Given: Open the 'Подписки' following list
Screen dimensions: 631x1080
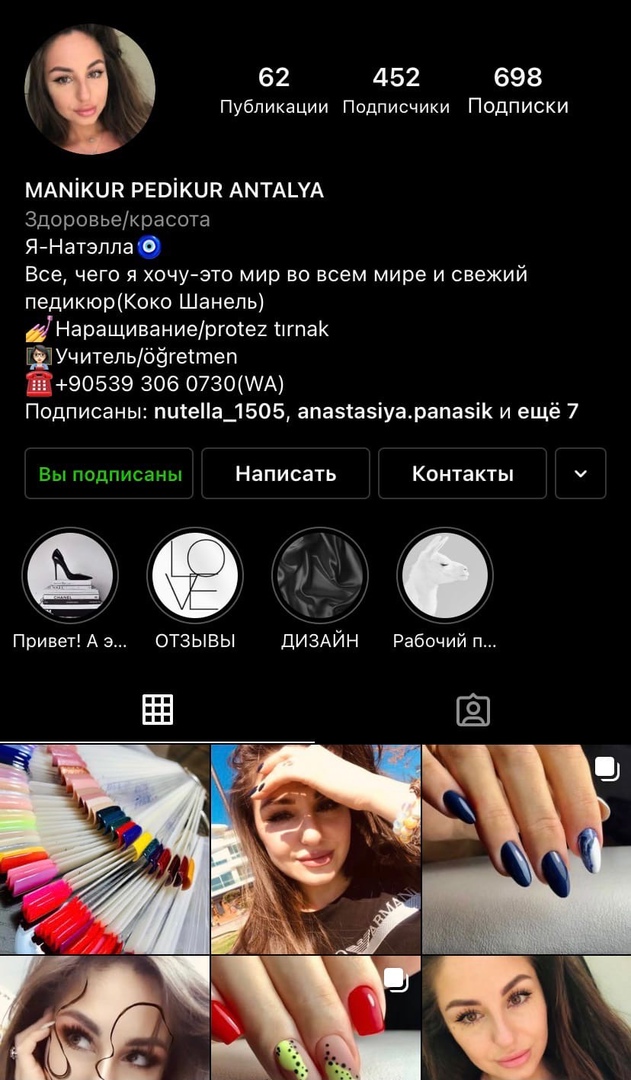Looking at the screenshot, I should pos(518,90).
